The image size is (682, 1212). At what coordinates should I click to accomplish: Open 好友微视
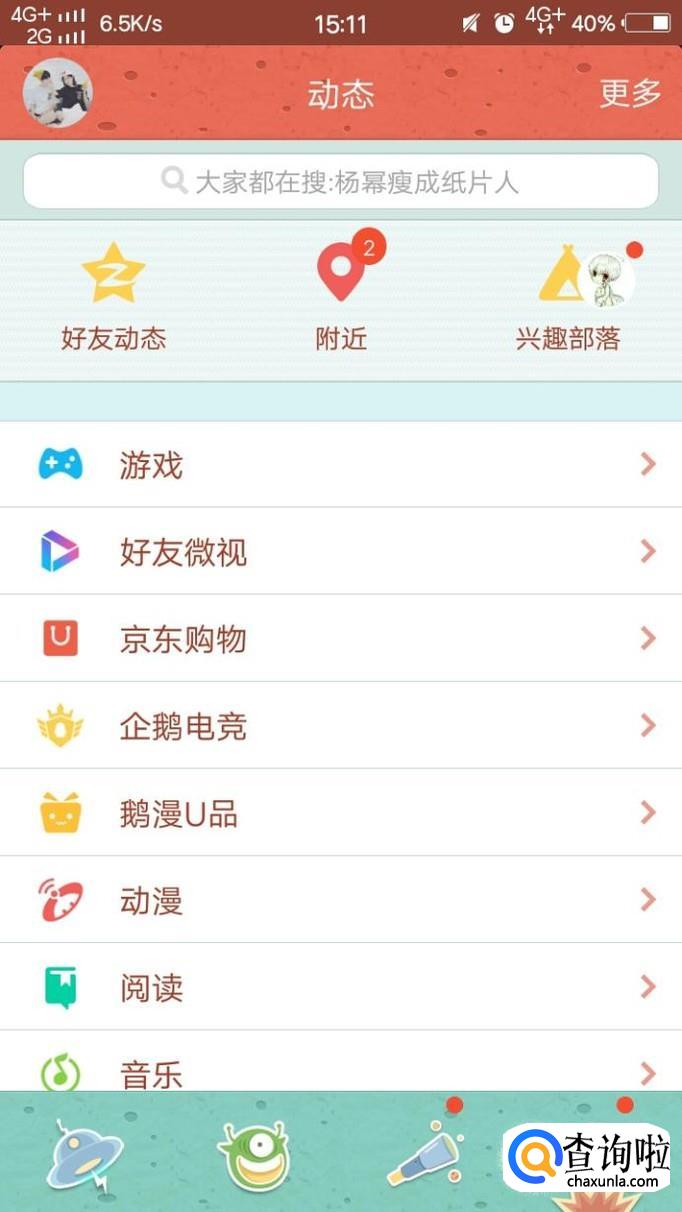[341, 552]
